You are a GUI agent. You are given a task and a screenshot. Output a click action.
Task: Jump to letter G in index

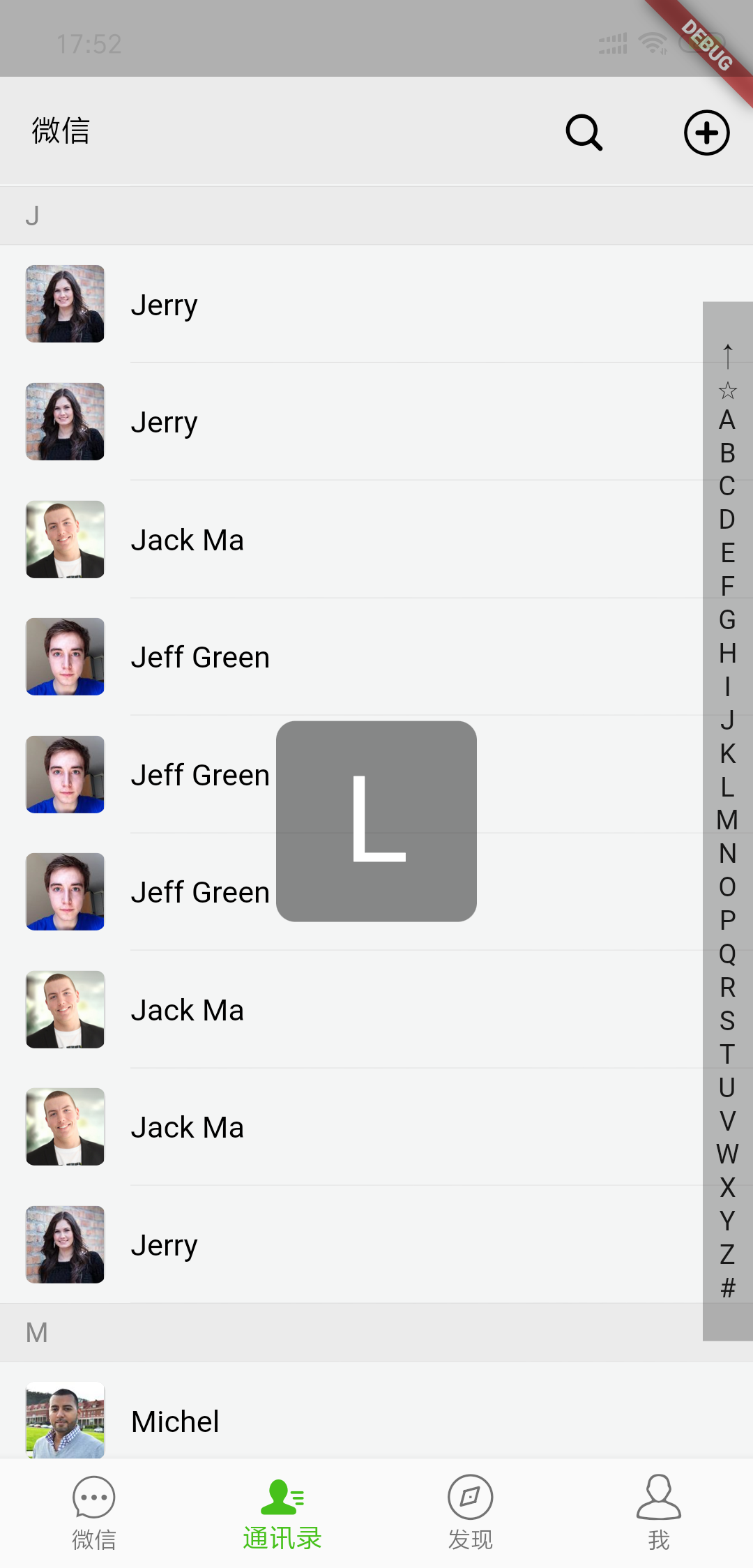point(727,620)
